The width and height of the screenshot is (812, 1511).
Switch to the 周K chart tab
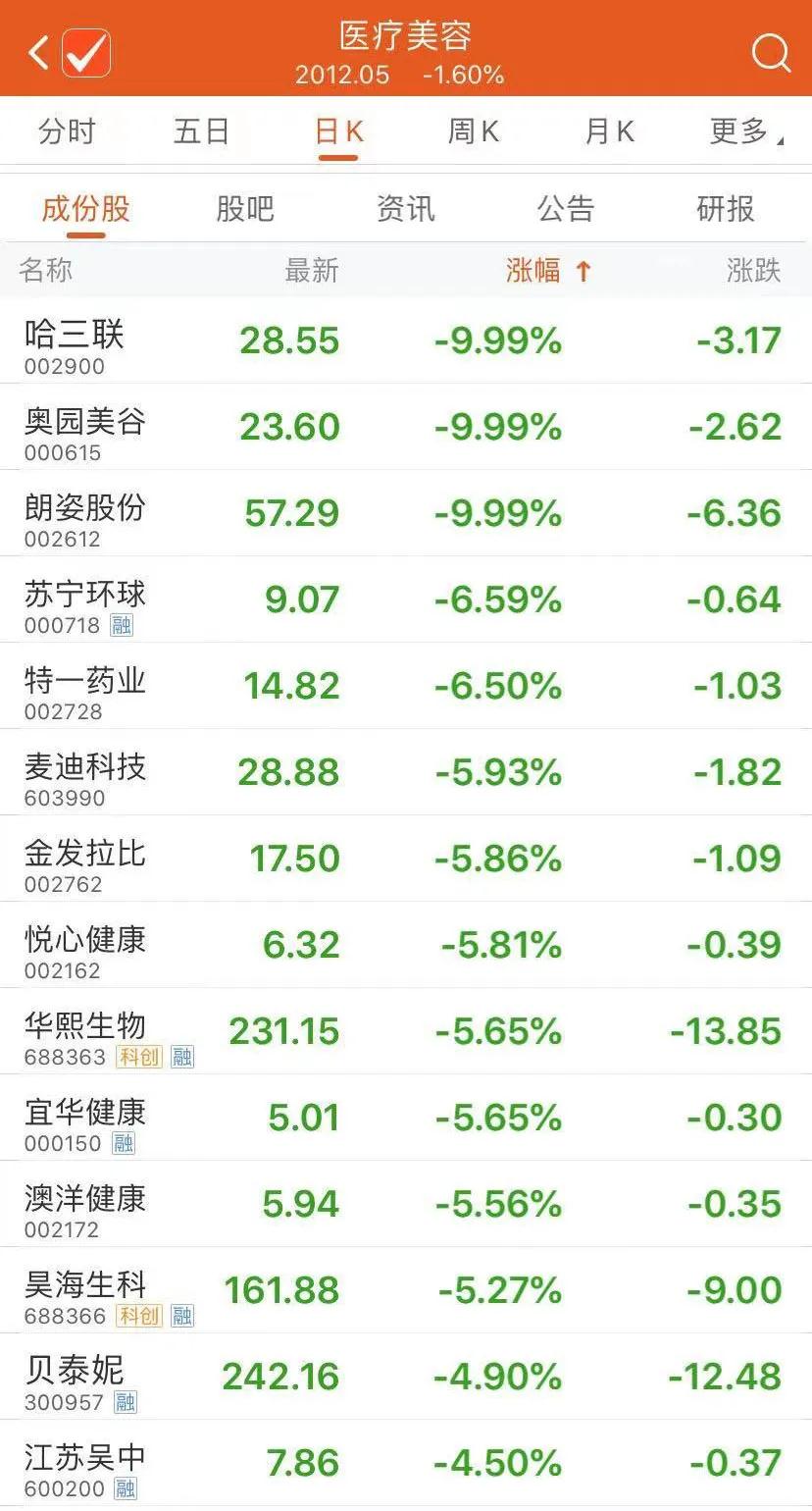pos(474,131)
